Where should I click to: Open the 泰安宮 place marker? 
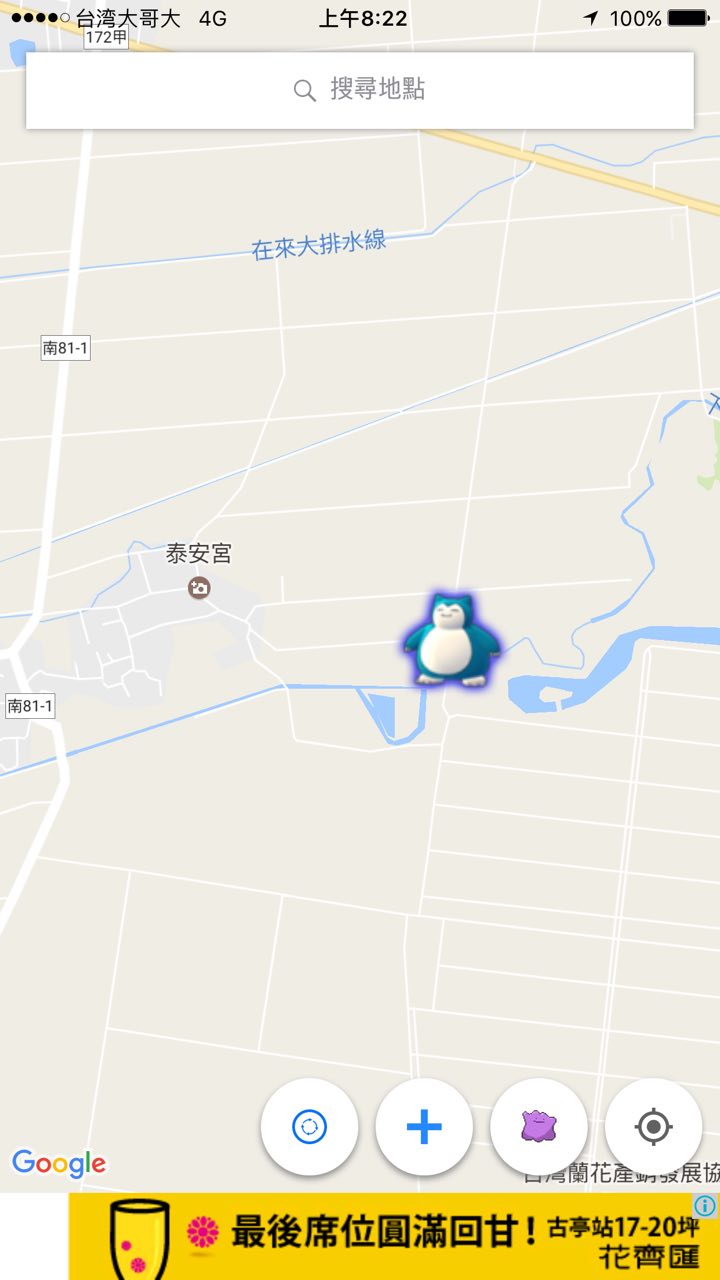(x=199, y=587)
